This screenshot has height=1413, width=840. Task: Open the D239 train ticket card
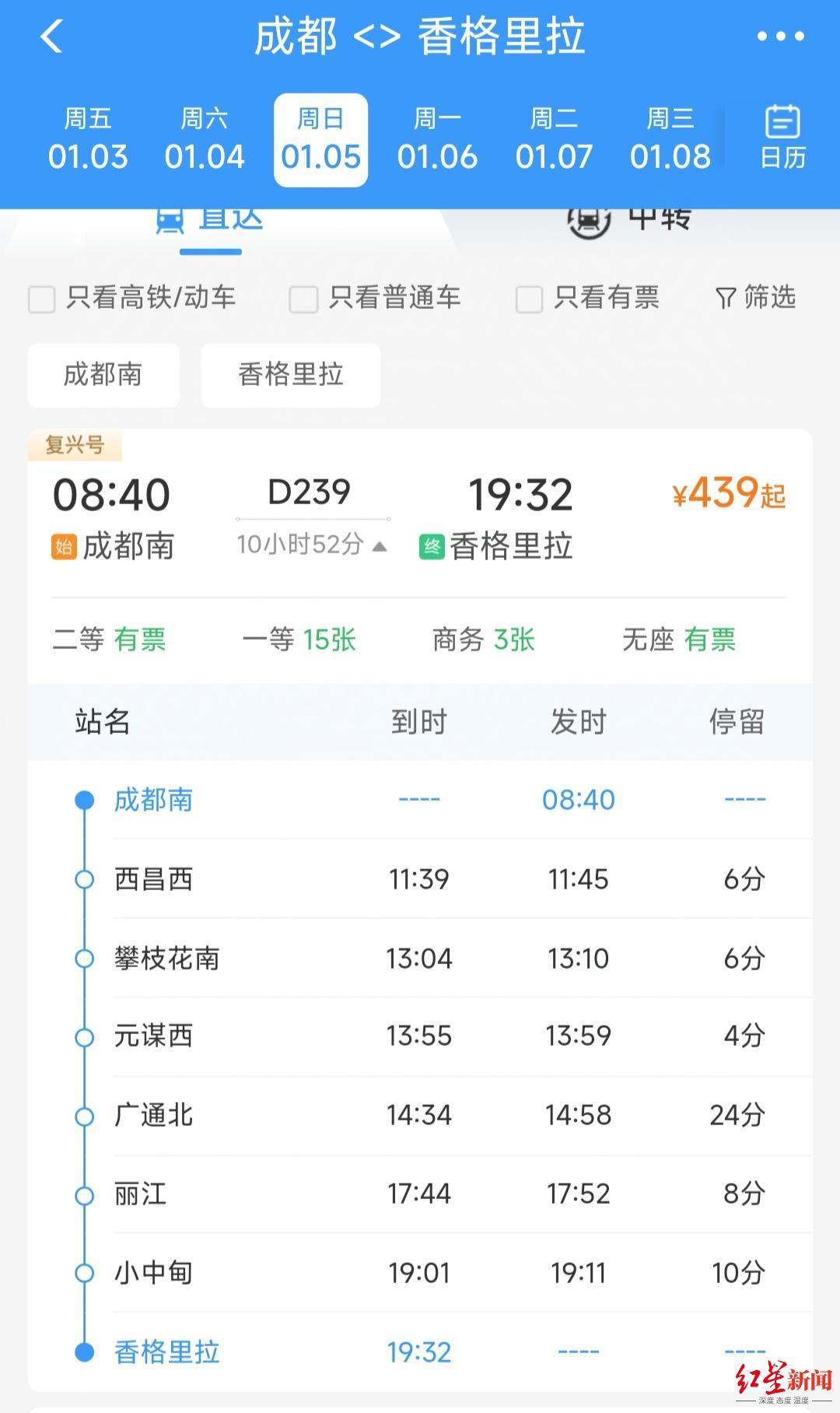point(420,556)
